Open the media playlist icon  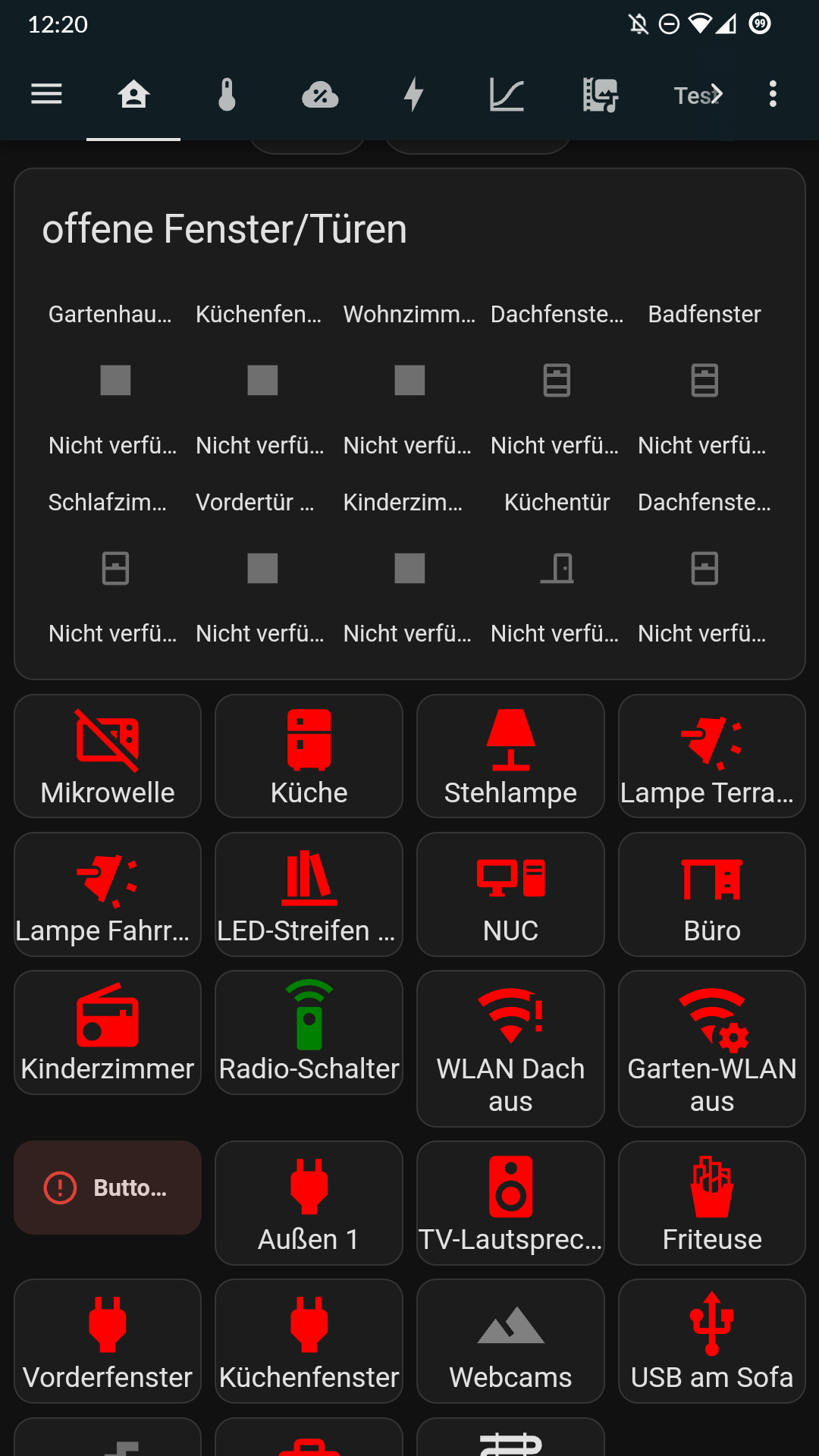[600, 93]
